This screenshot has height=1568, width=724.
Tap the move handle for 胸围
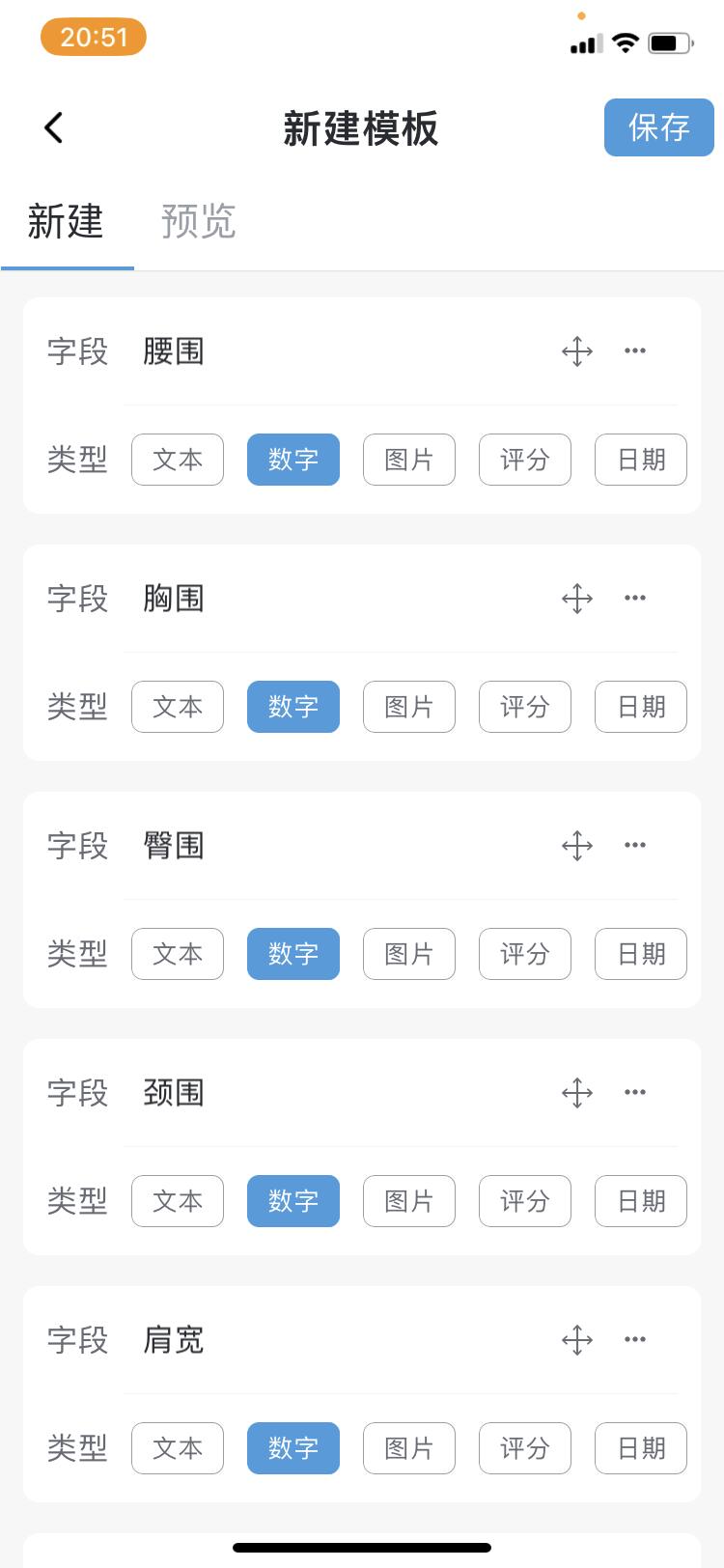click(577, 599)
